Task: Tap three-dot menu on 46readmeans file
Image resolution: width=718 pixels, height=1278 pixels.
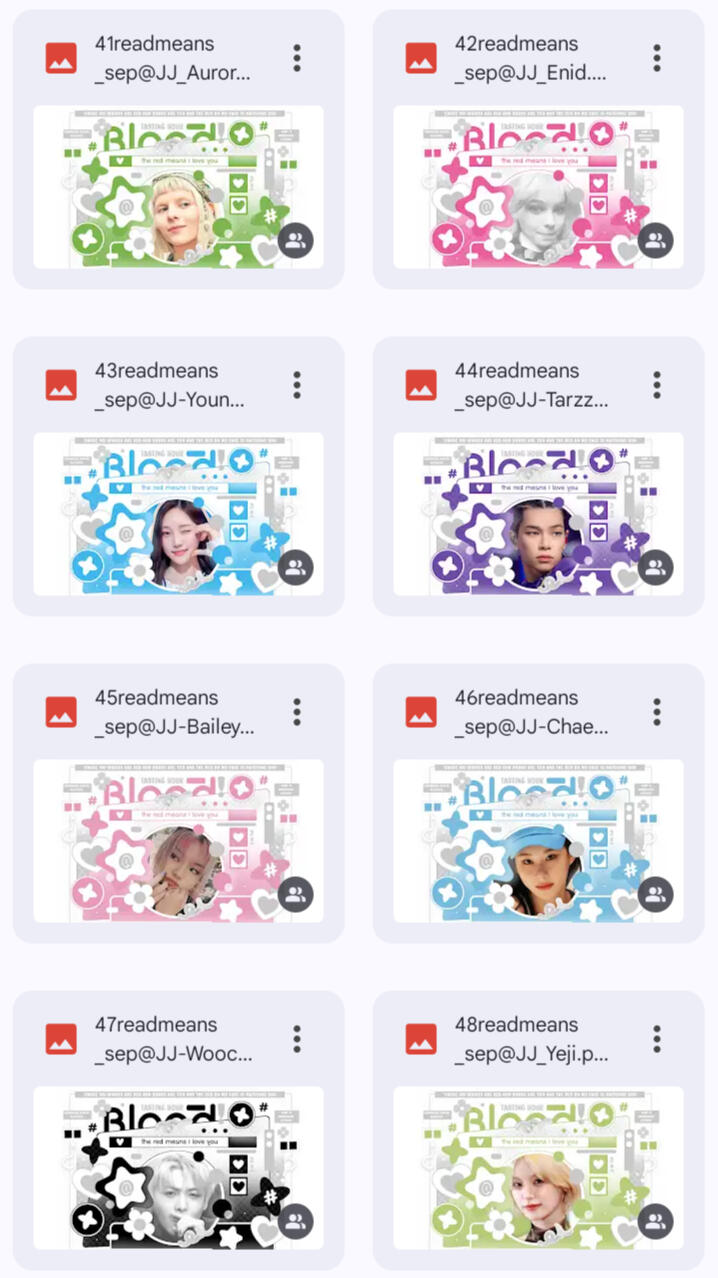Action: 657,712
